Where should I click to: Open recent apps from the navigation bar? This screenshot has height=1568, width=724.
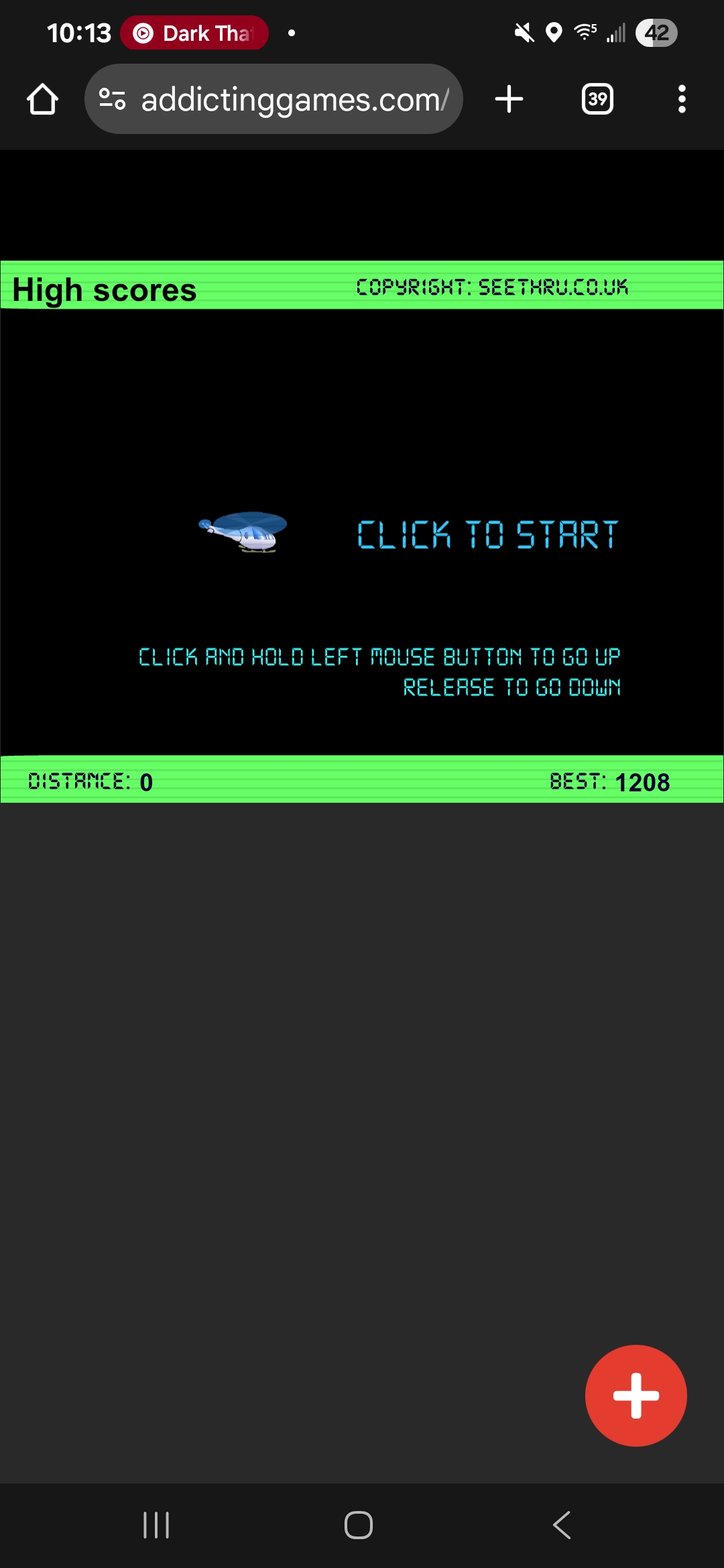(x=156, y=1525)
